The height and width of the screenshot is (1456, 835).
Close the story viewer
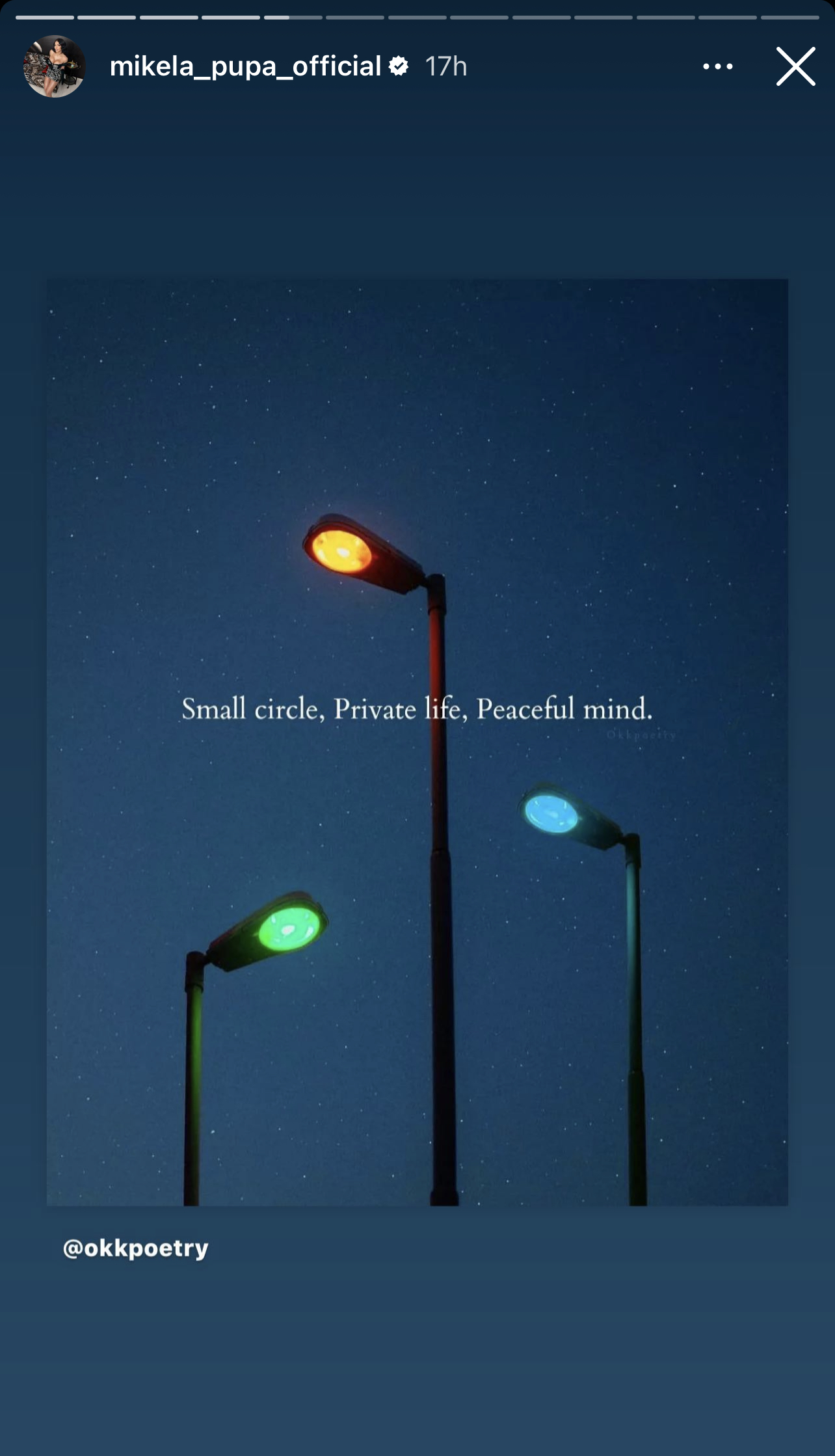click(795, 66)
